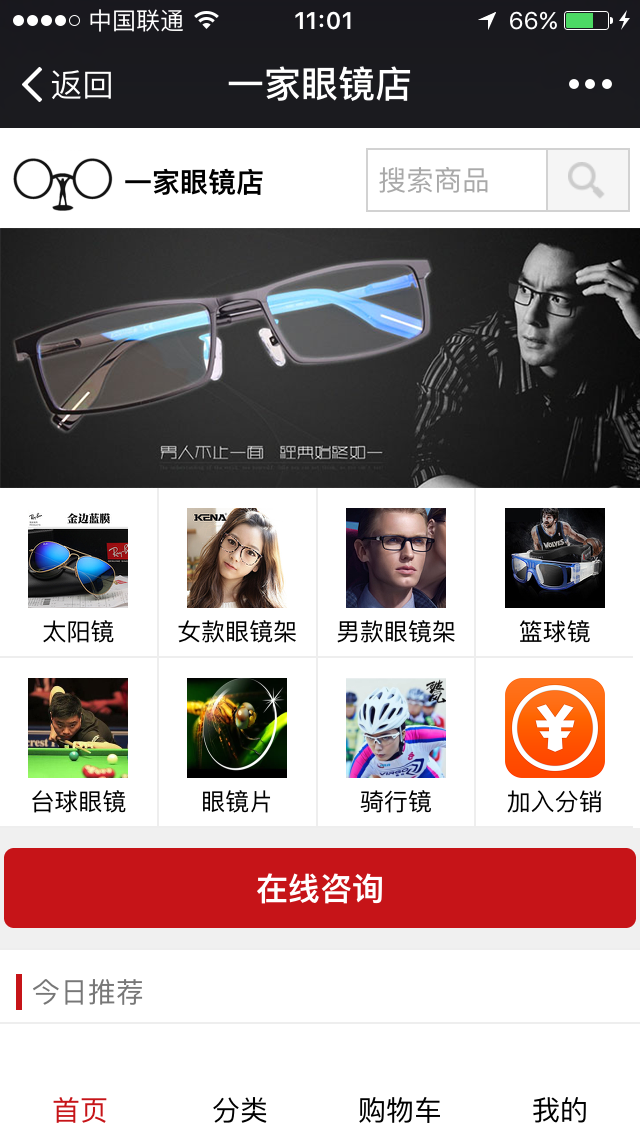The image size is (640, 1136).
Task: View the 台球眼镜 category
Action: pyautogui.click(x=78, y=743)
